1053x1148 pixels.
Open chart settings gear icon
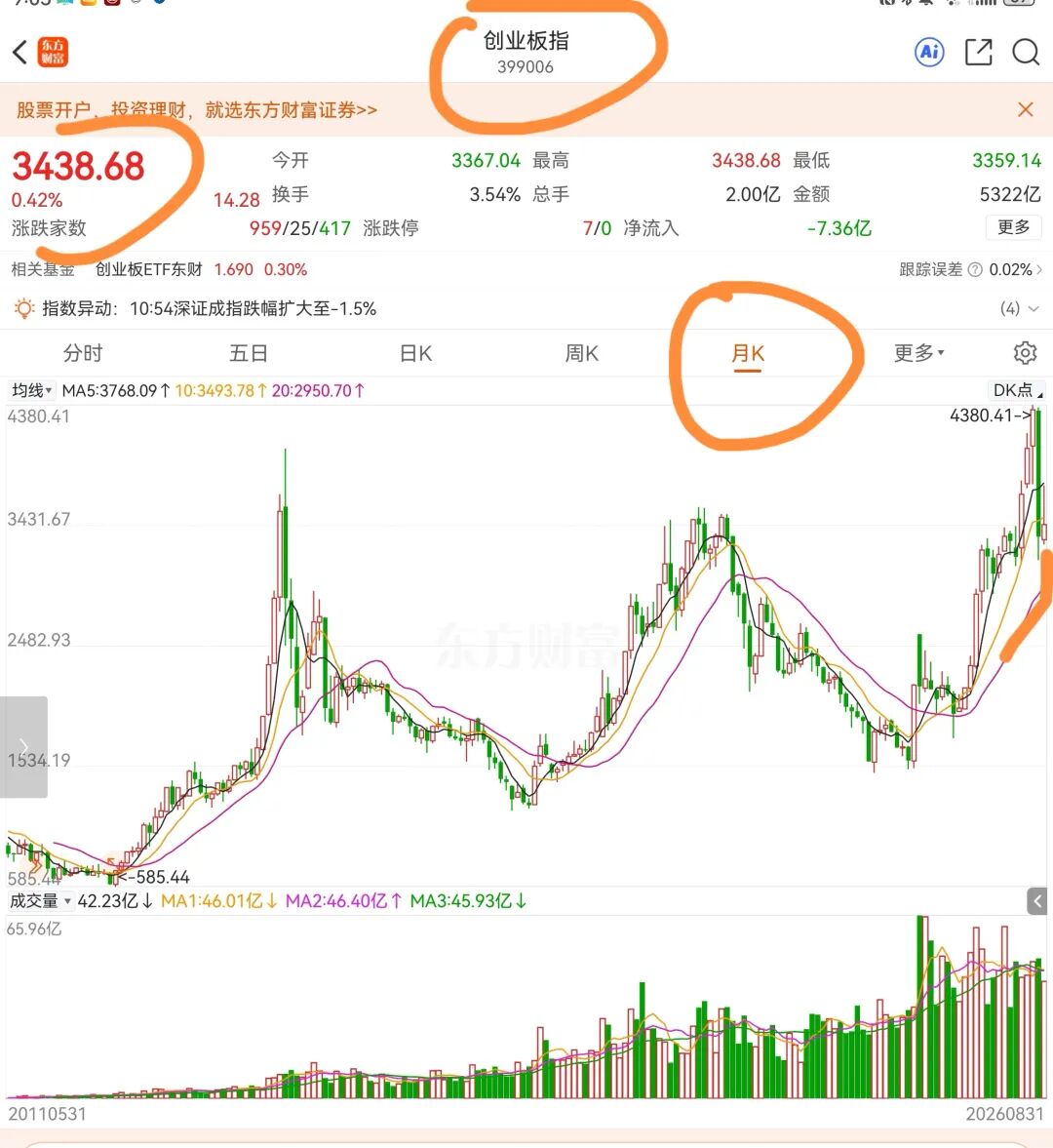pos(1025,353)
